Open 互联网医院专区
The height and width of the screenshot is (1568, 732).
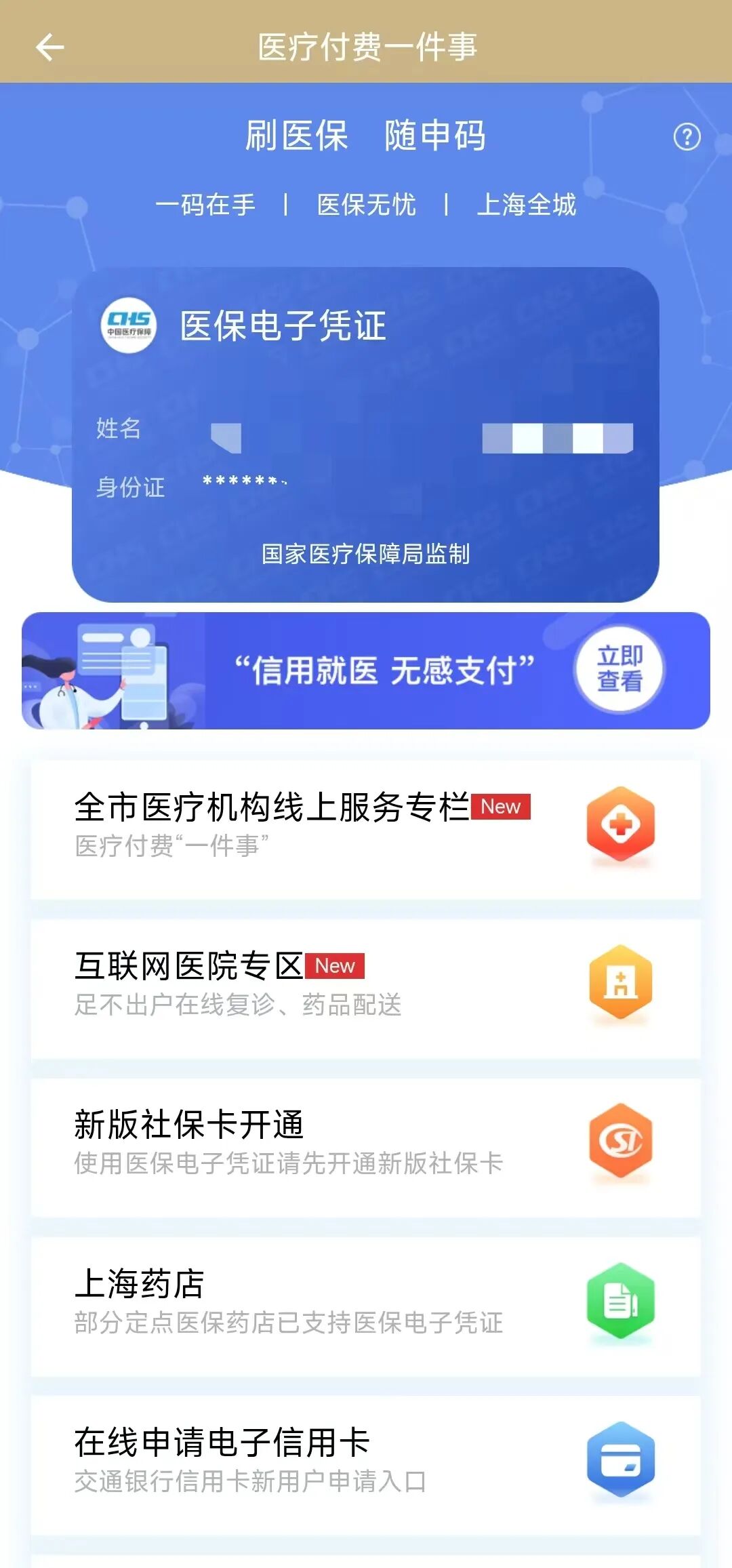[365, 987]
